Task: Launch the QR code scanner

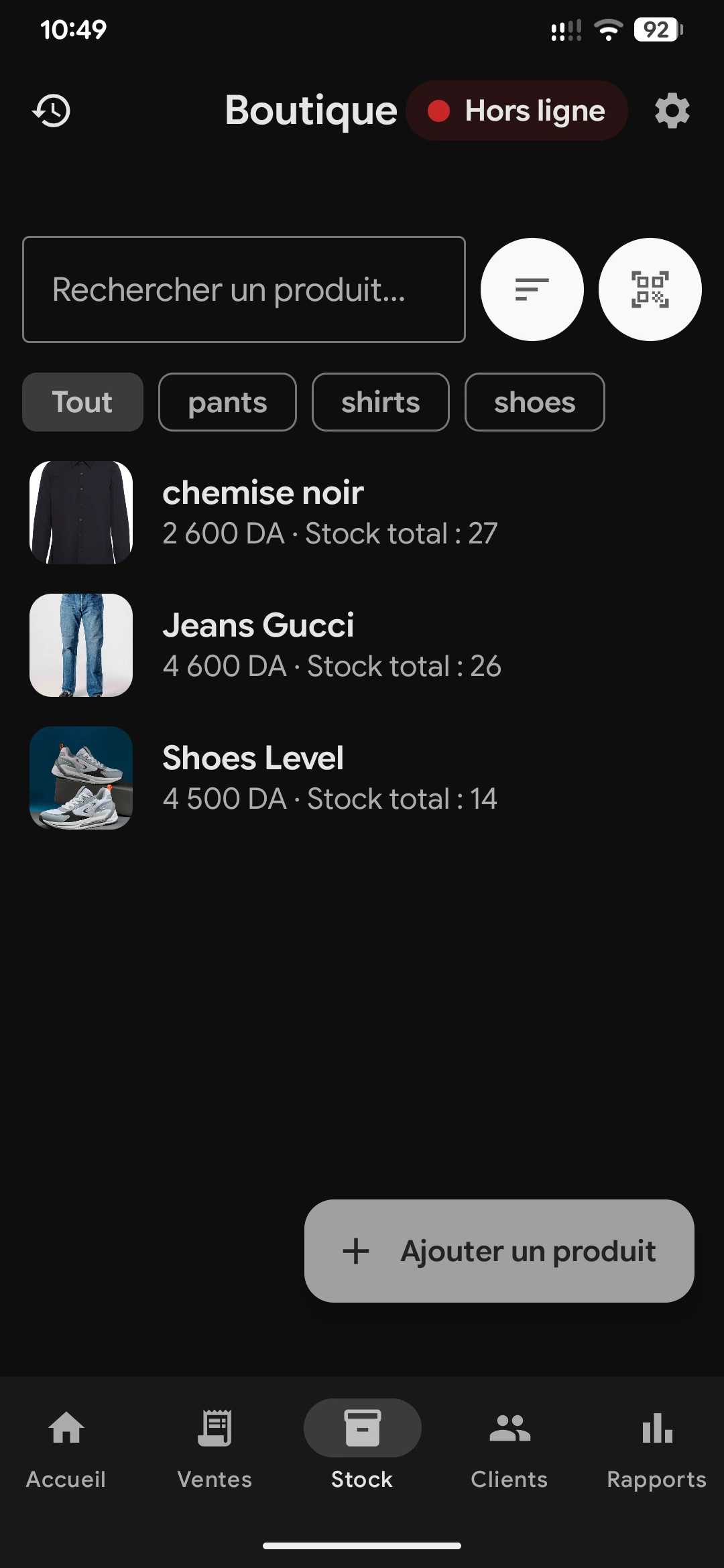Action: click(x=650, y=289)
